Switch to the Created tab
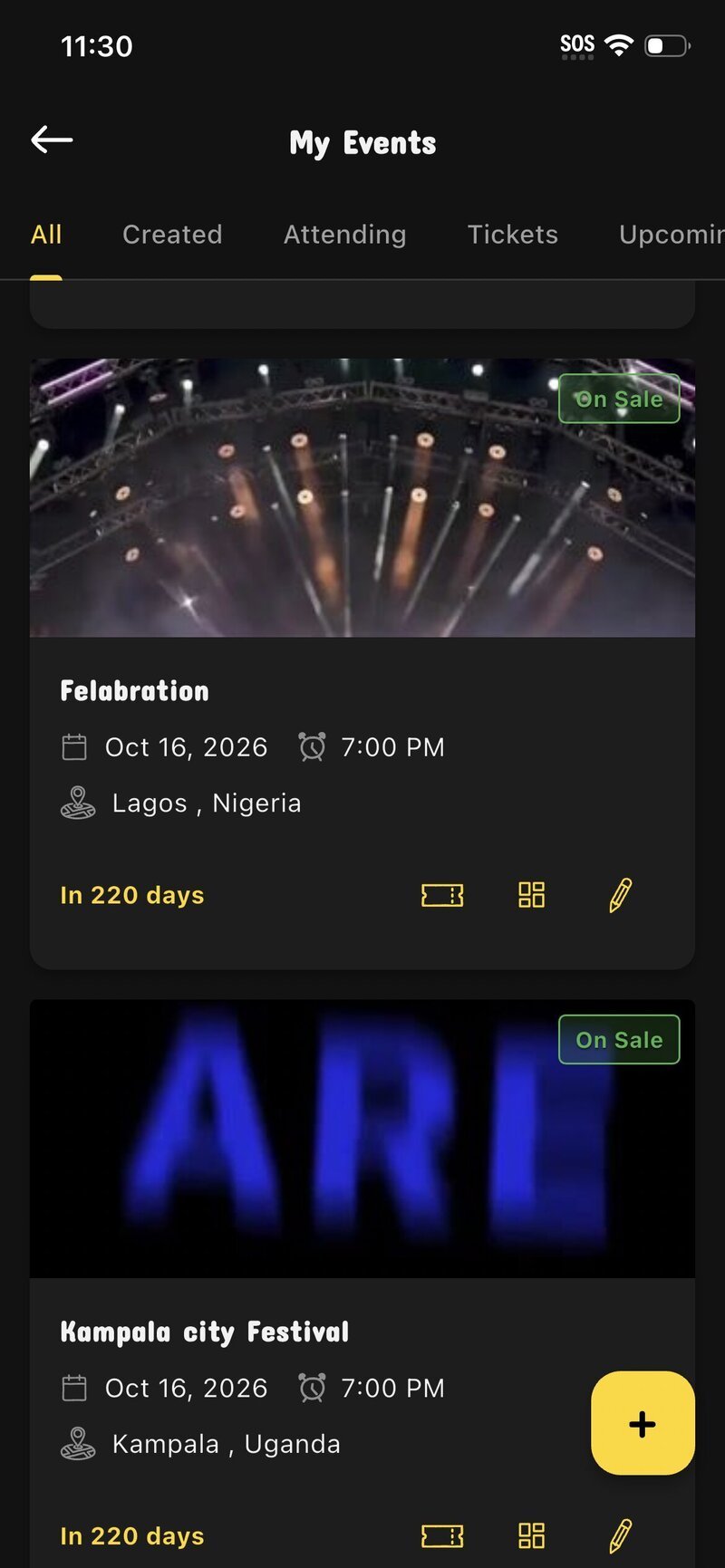The height and width of the screenshot is (1568, 725). [x=172, y=235]
